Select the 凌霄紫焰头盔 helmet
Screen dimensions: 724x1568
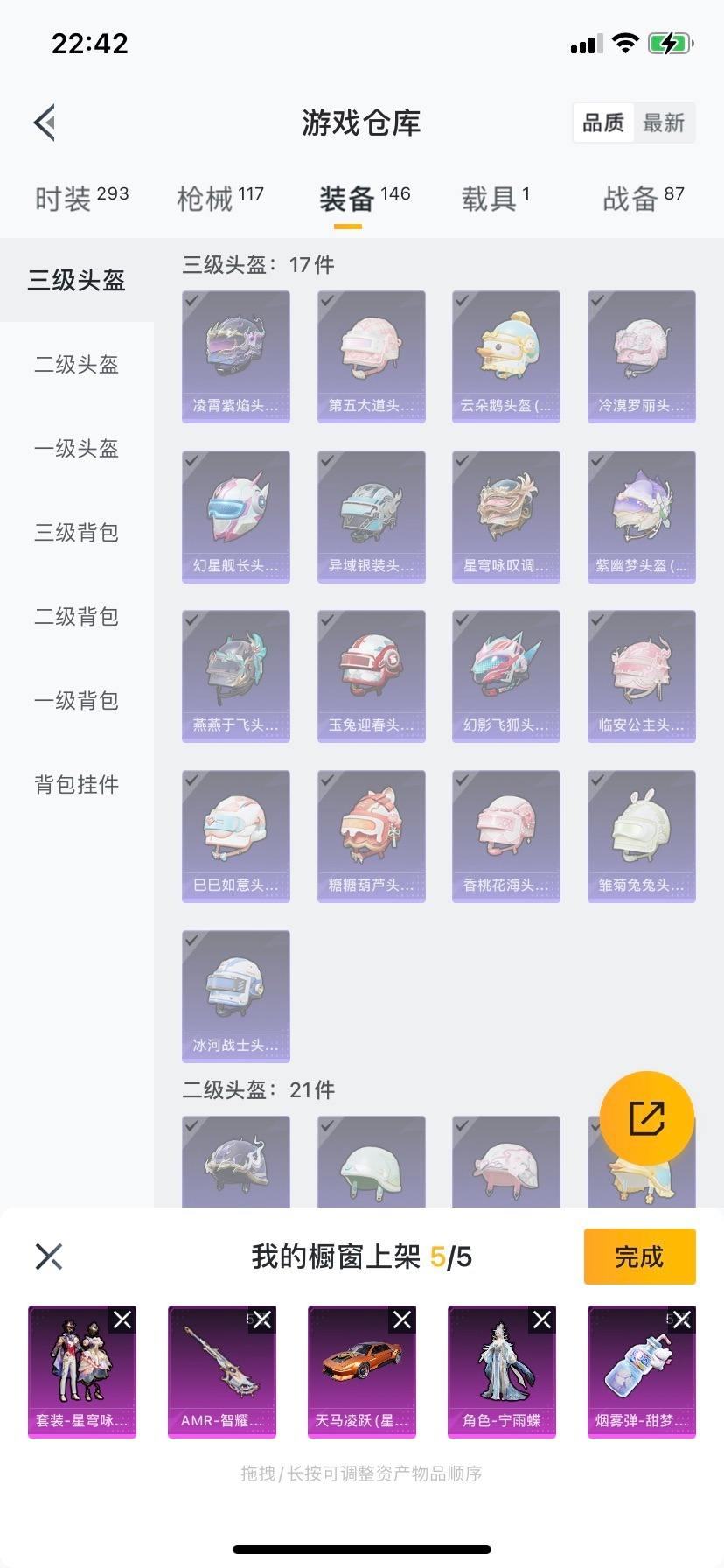tap(235, 356)
